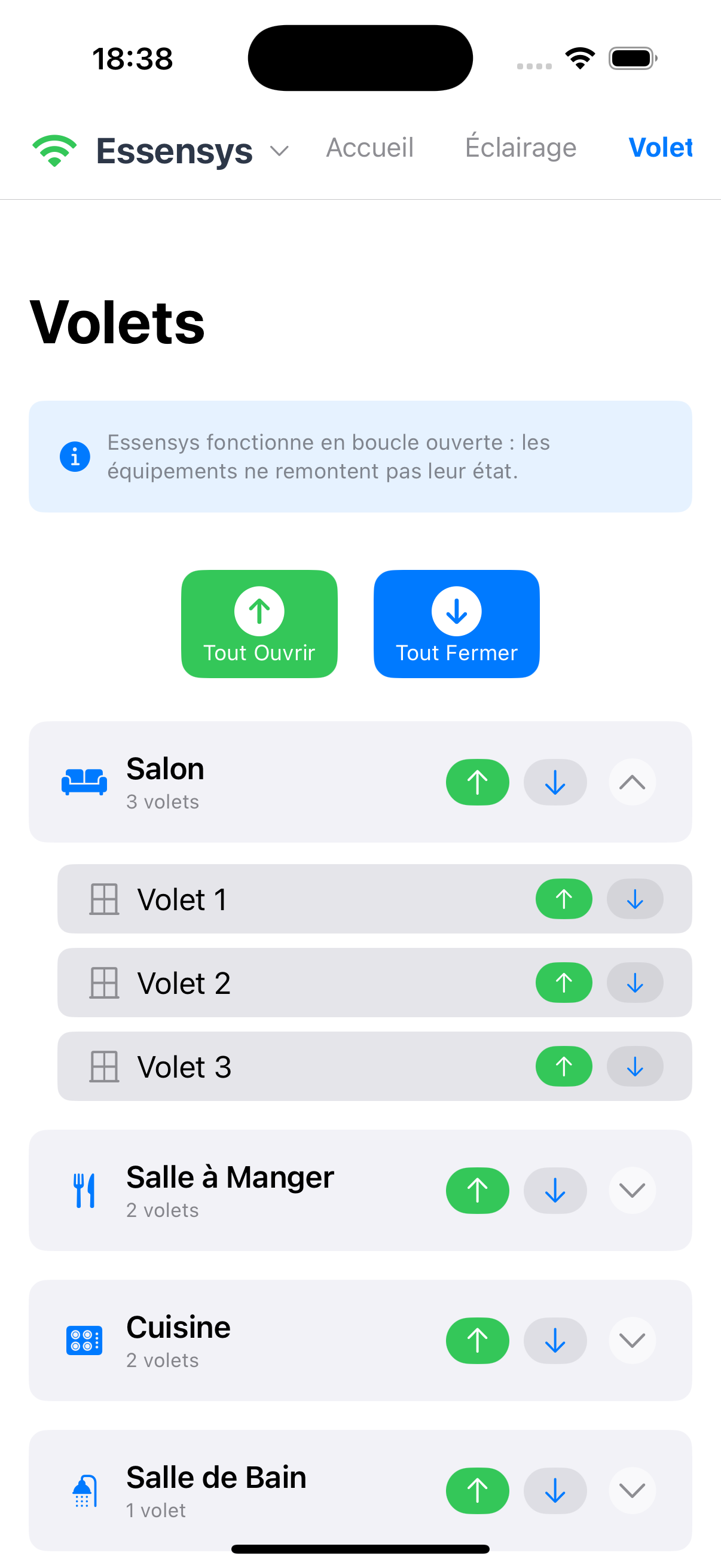Lower Volet 3
The height and width of the screenshot is (1568, 721).
tap(634, 1066)
